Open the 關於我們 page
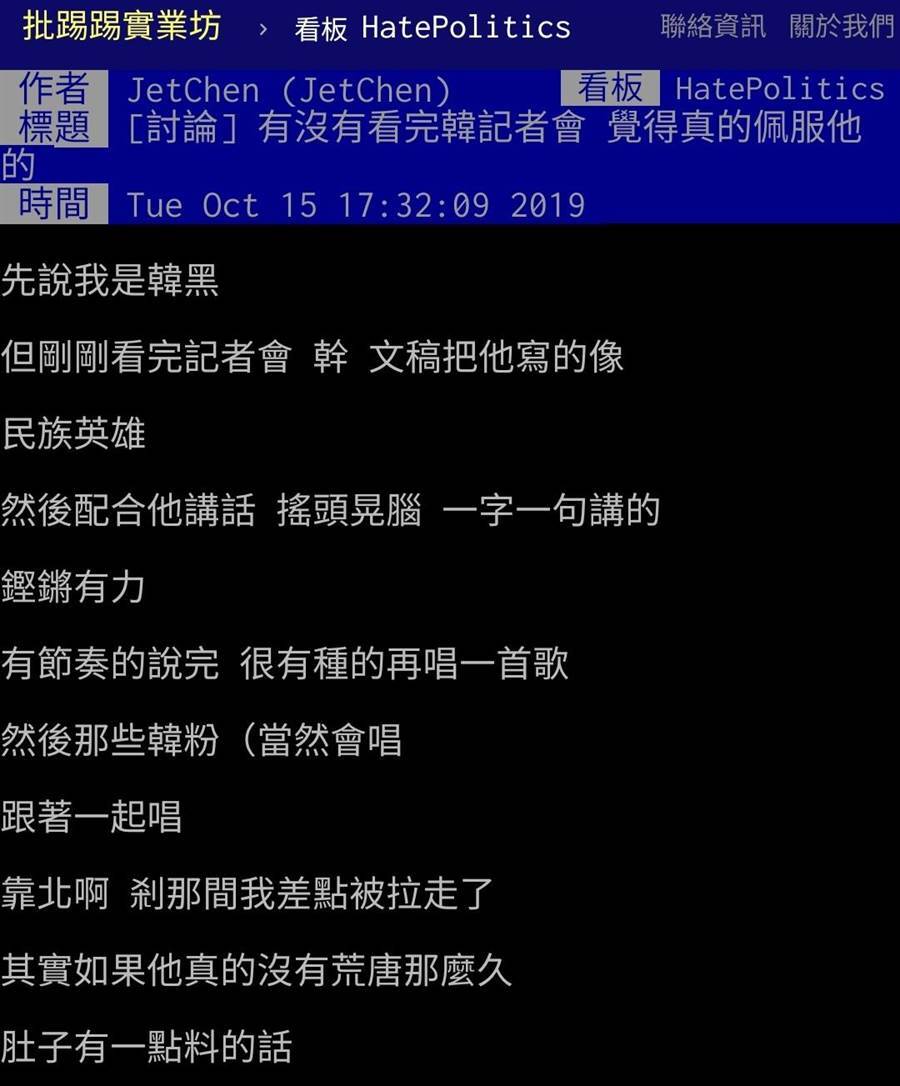 tap(841, 27)
